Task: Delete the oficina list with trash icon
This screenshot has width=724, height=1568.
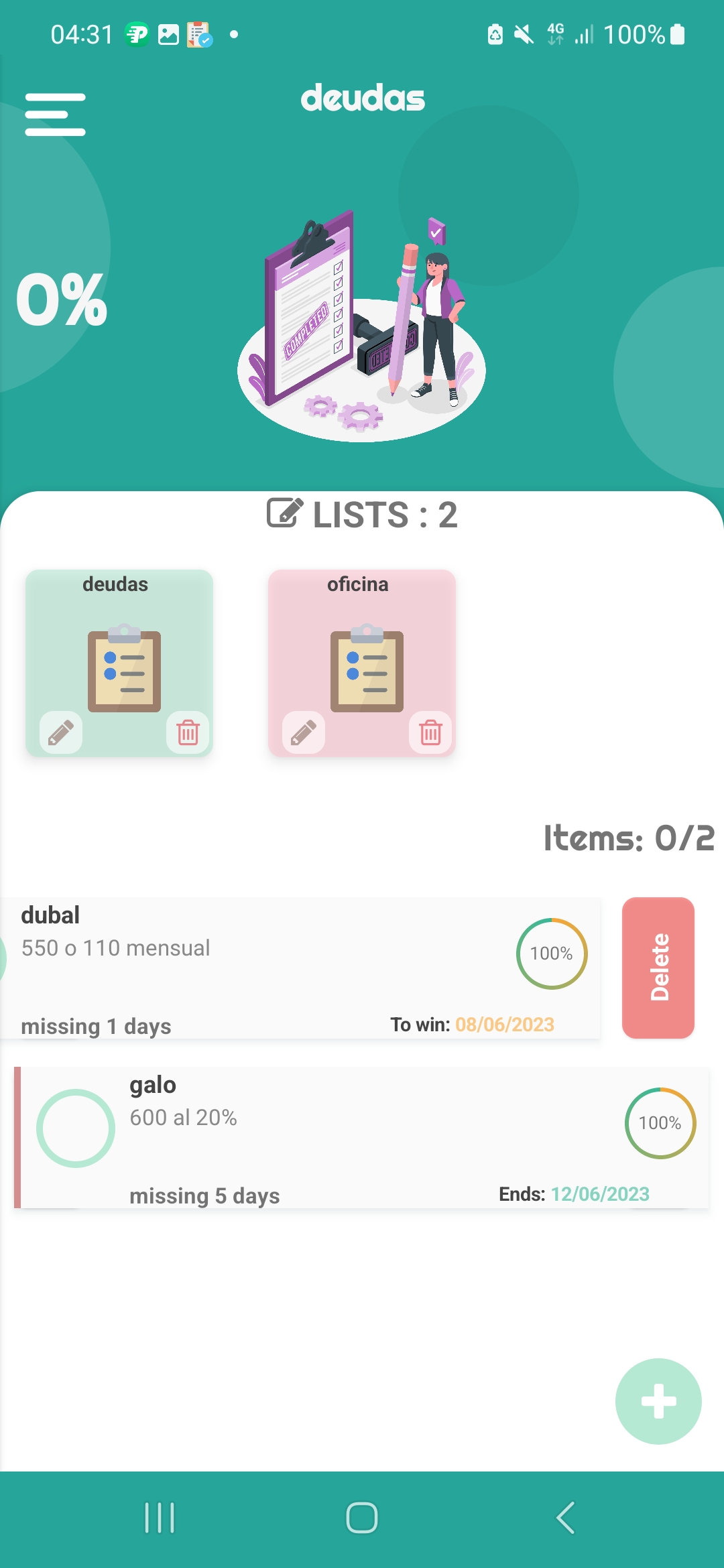Action: pyautogui.click(x=430, y=732)
